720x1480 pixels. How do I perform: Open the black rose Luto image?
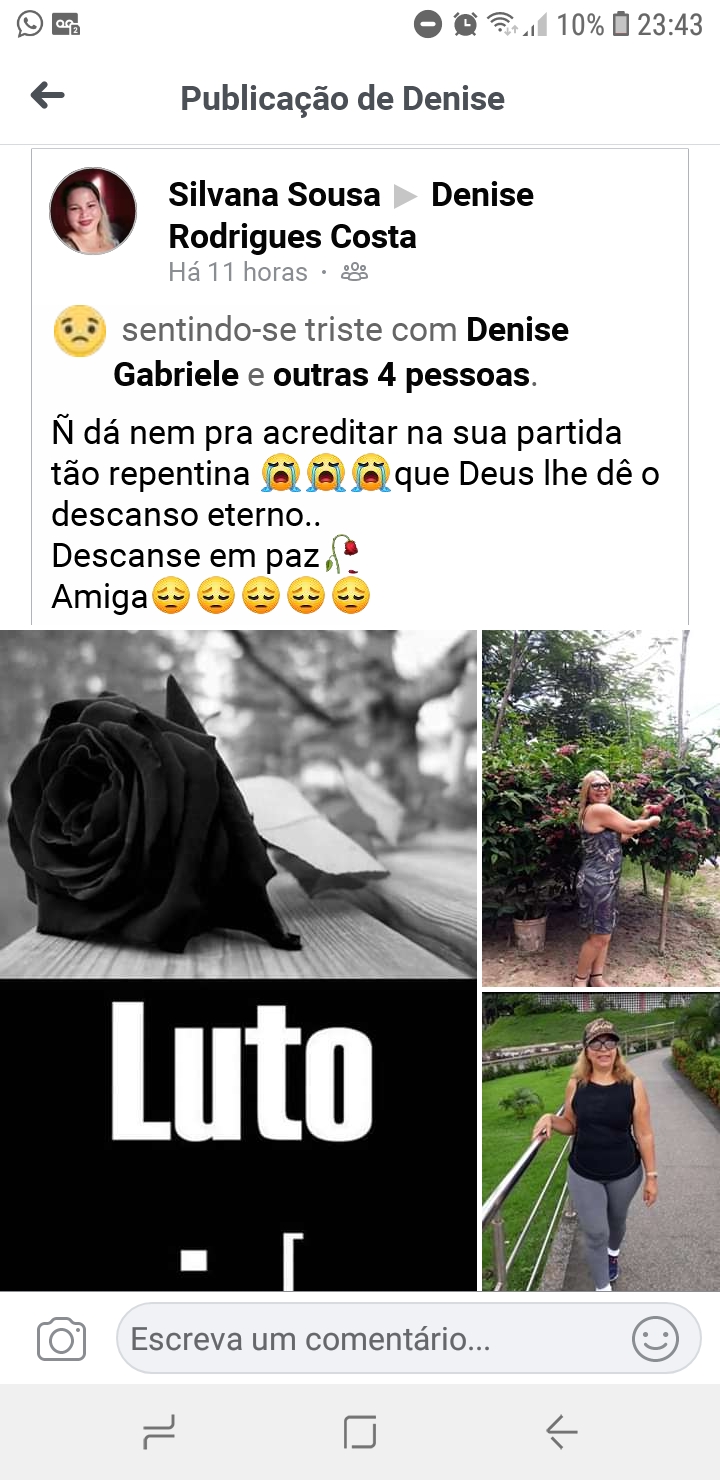coord(238,960)
